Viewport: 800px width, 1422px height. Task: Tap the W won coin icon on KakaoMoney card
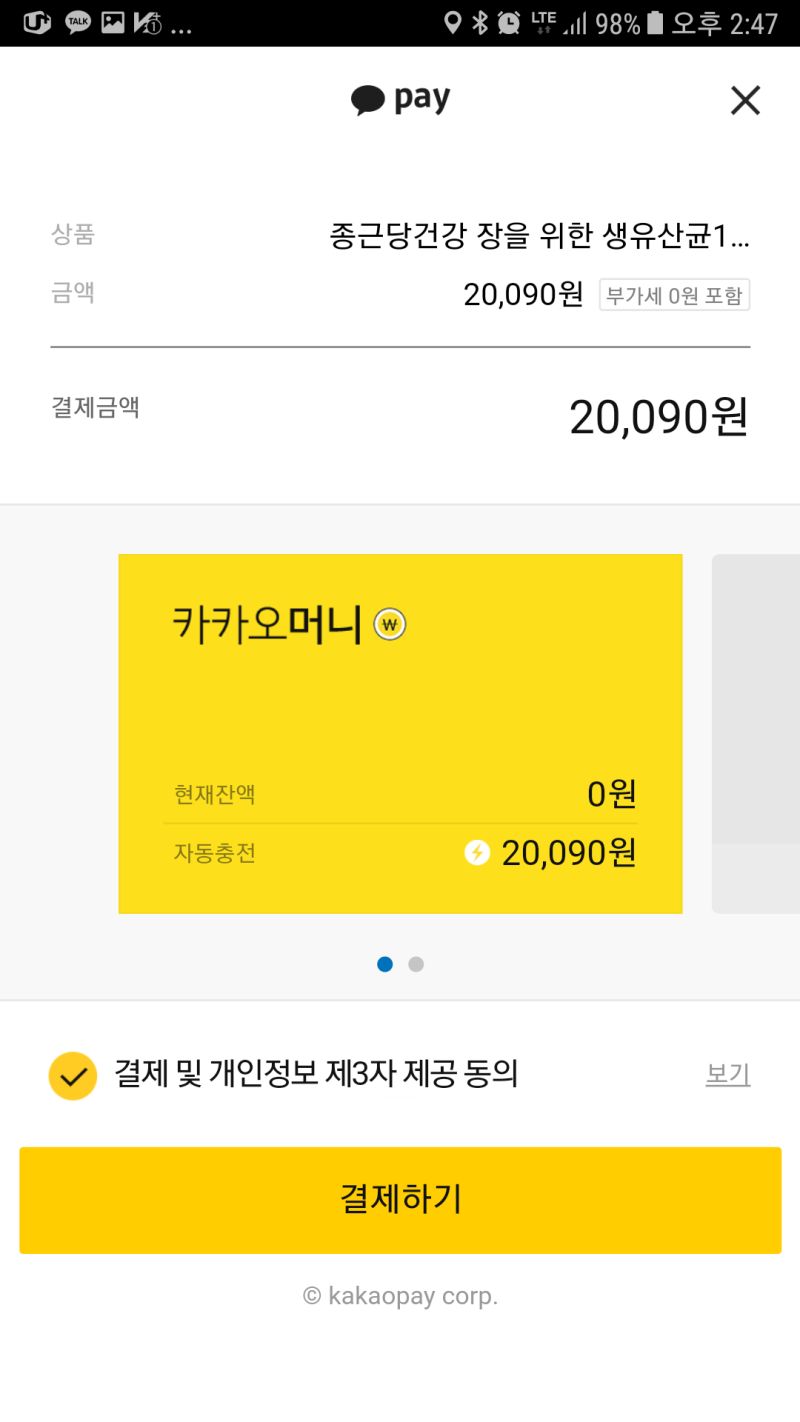coord(389,624)
